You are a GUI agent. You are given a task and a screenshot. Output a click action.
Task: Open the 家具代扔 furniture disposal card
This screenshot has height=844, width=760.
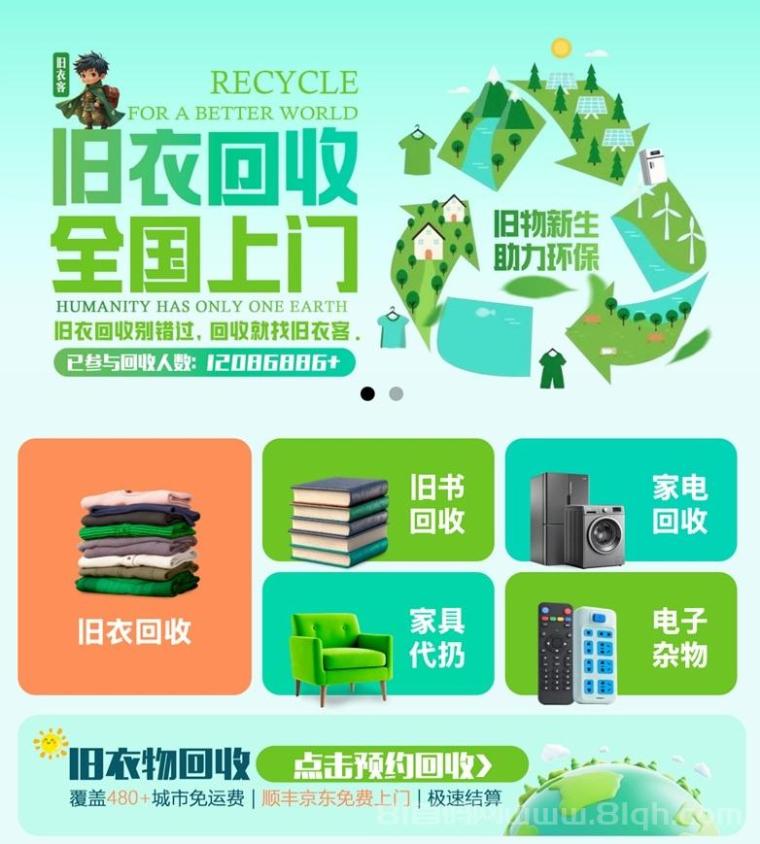[378, 633]
